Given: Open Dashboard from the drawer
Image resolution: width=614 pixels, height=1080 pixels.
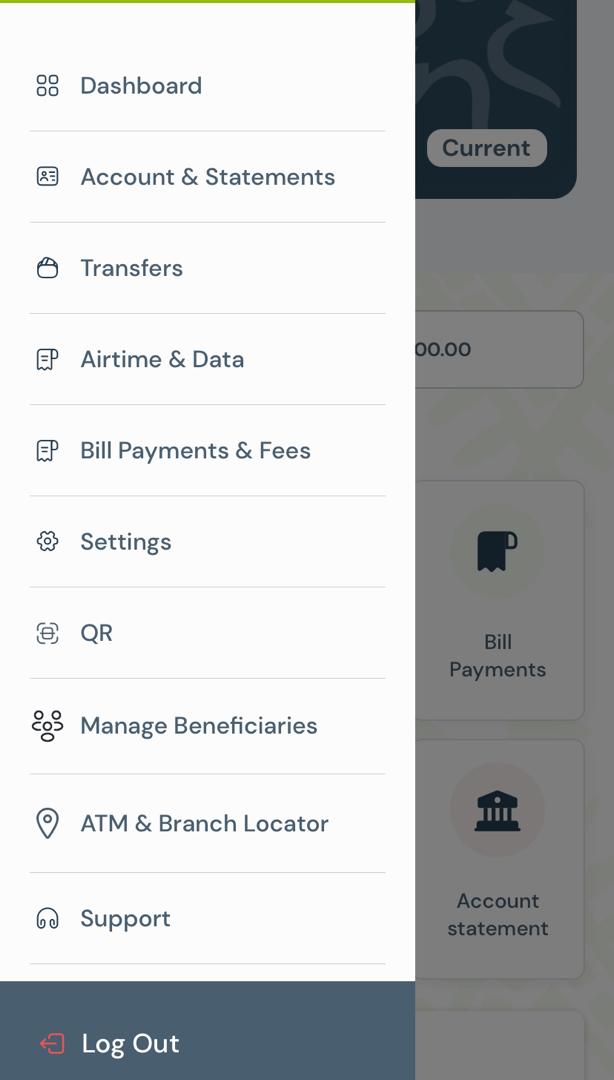Looking at the screenshot, I should point(207,85).
